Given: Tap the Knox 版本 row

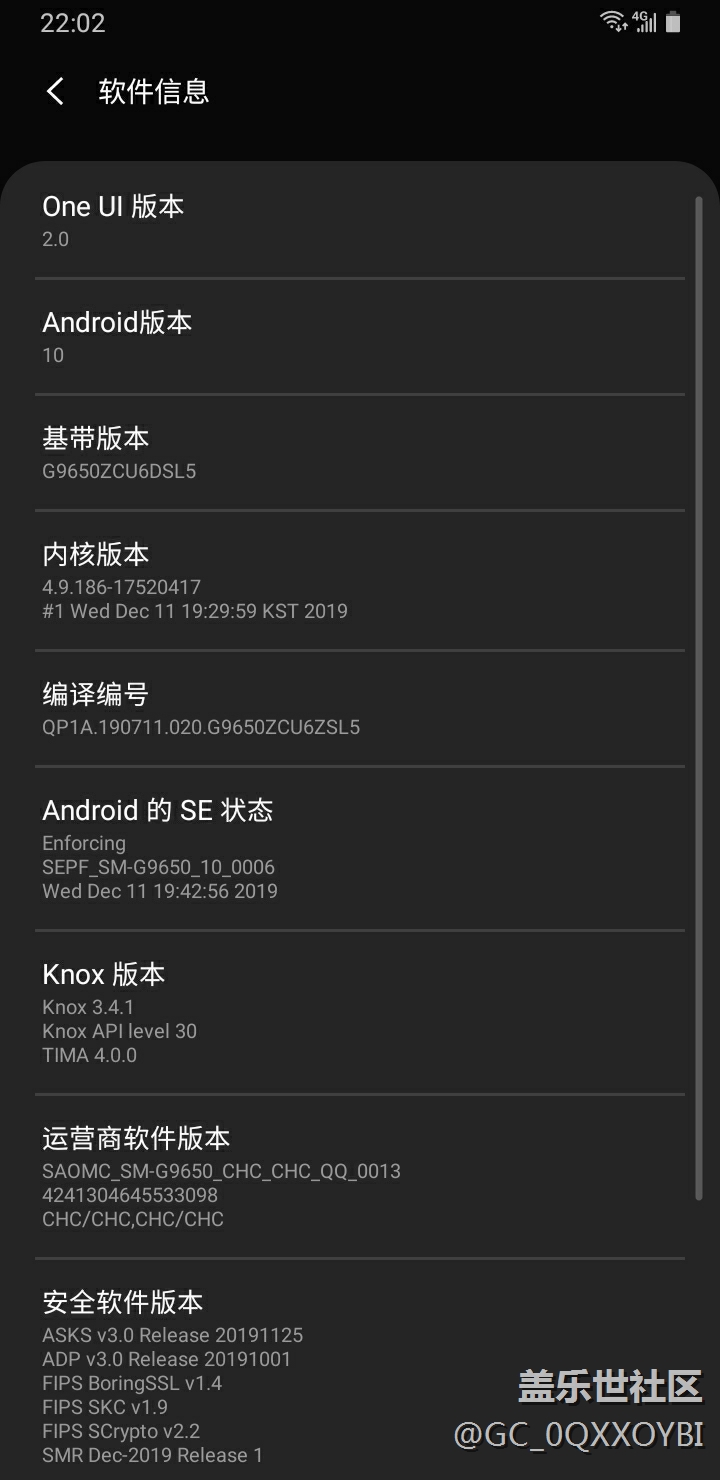Looking at the screenshot, I should click(x=360, y=1013).
